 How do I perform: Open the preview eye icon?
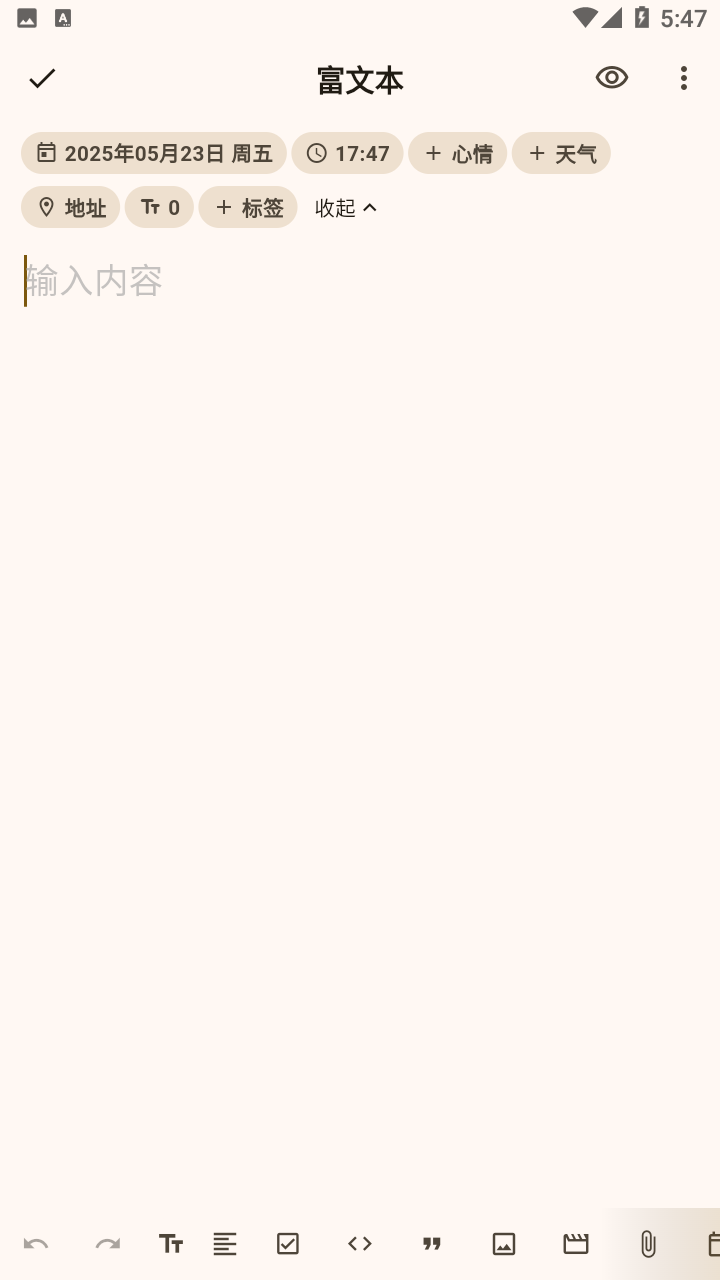tap(611, 78)
